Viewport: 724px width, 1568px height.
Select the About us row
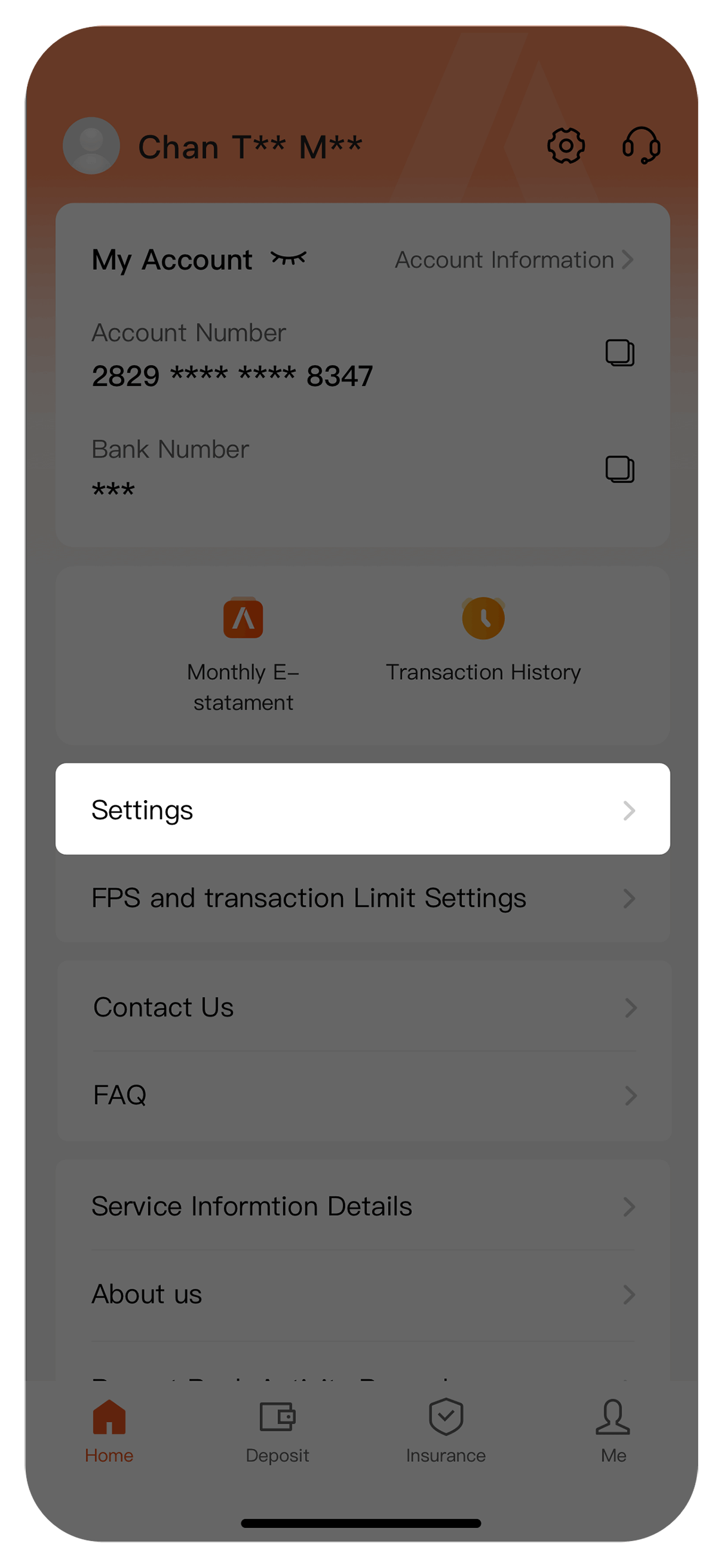[362, 1294]
